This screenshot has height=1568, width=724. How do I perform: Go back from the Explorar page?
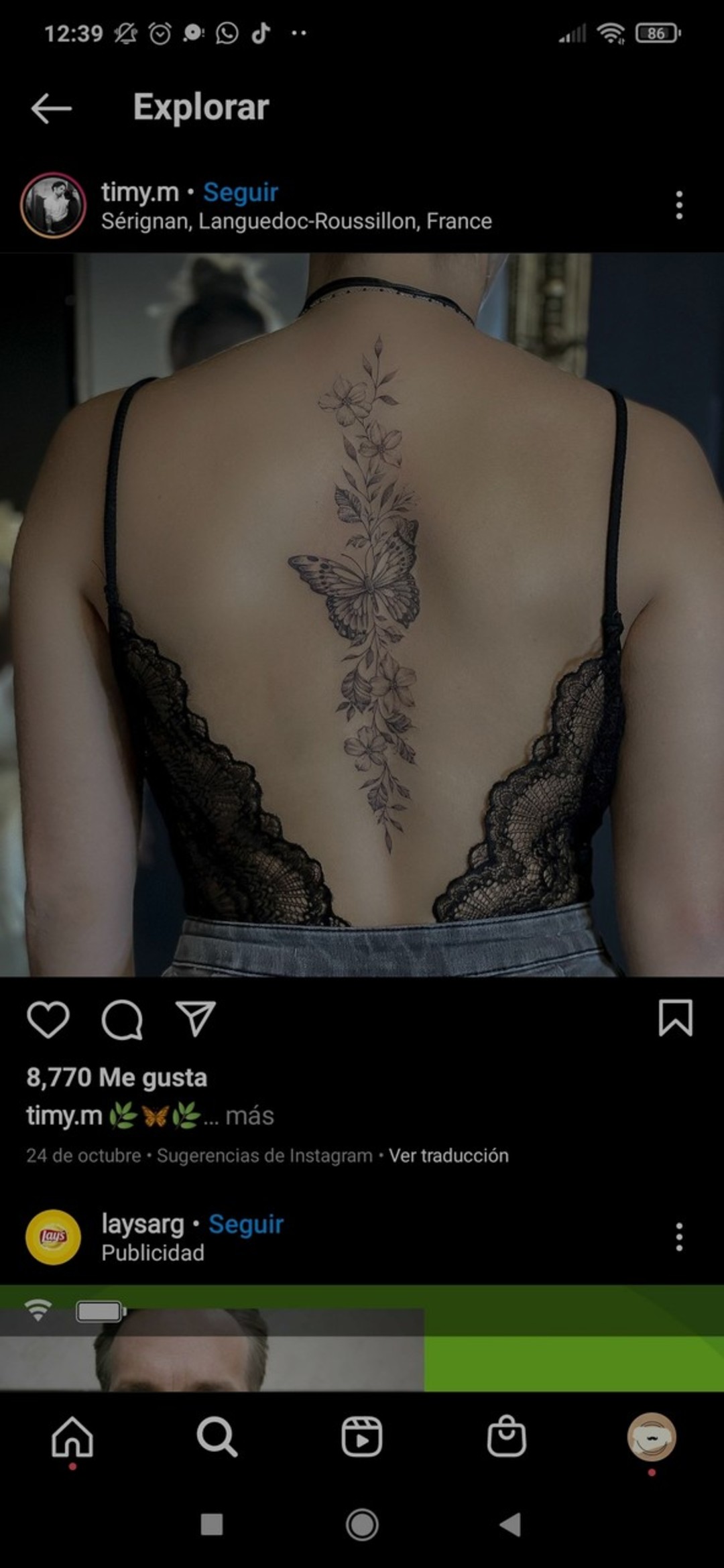(51, 109)
